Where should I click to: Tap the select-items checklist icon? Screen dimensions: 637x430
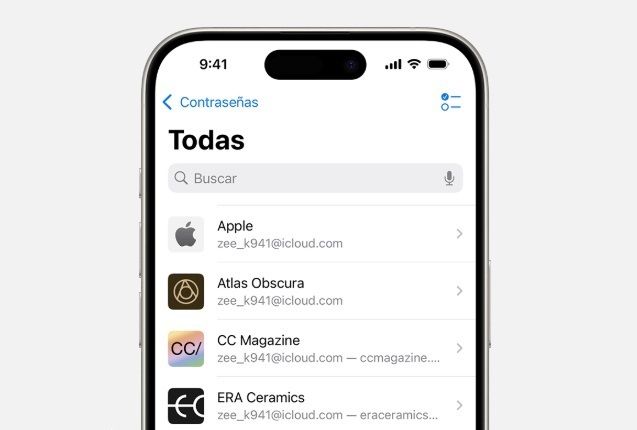[450, 102]
